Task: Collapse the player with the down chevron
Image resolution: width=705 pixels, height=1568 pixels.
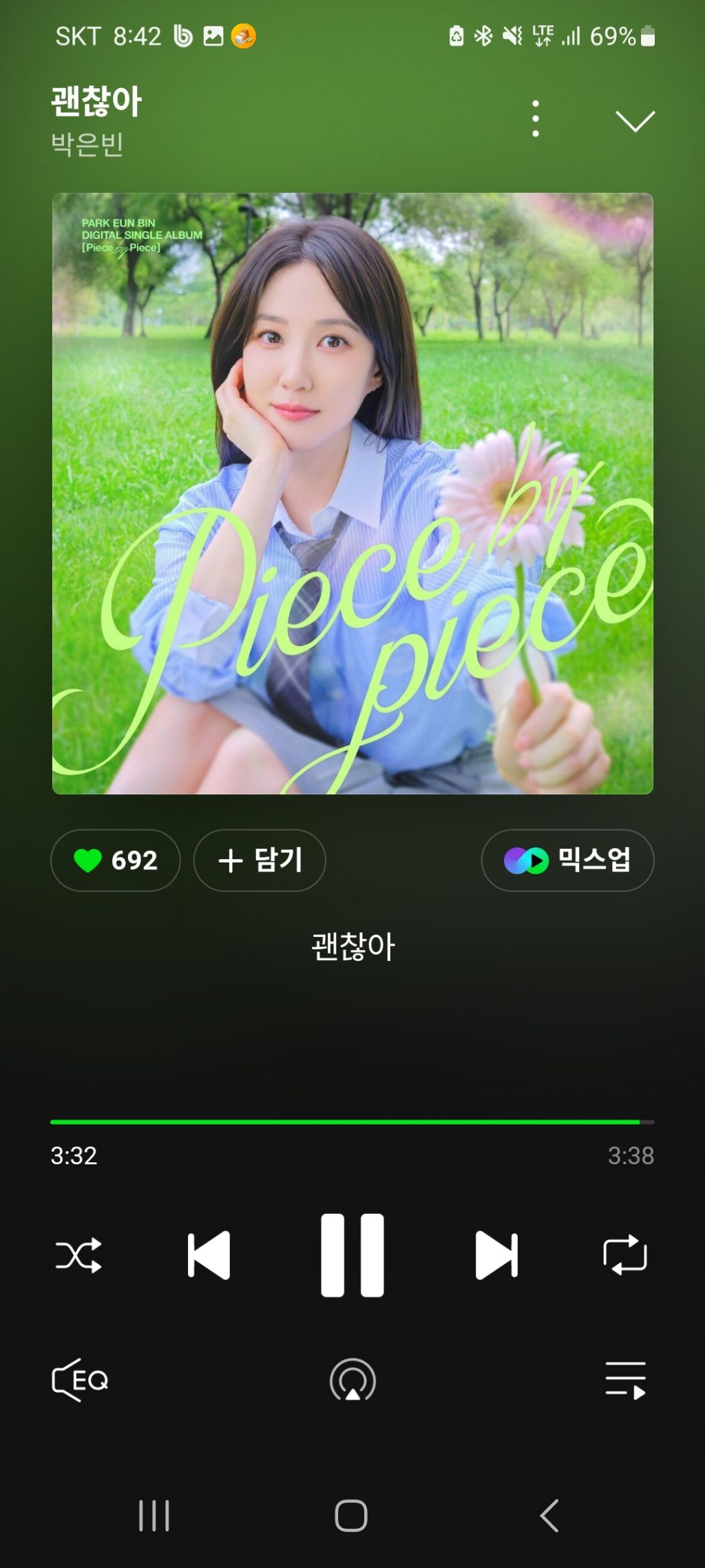Action: tap(635, 121)
